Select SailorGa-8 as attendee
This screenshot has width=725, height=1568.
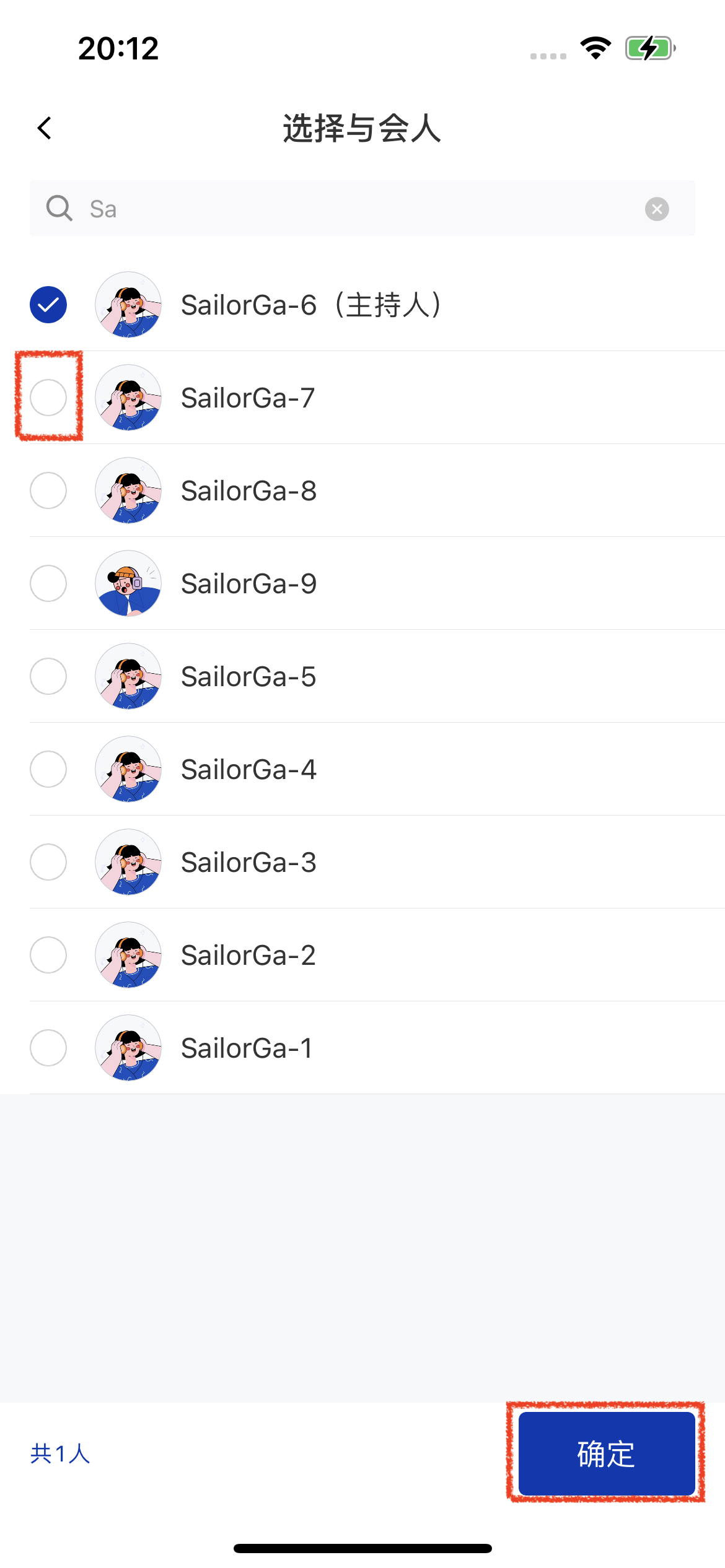[48, 490]
